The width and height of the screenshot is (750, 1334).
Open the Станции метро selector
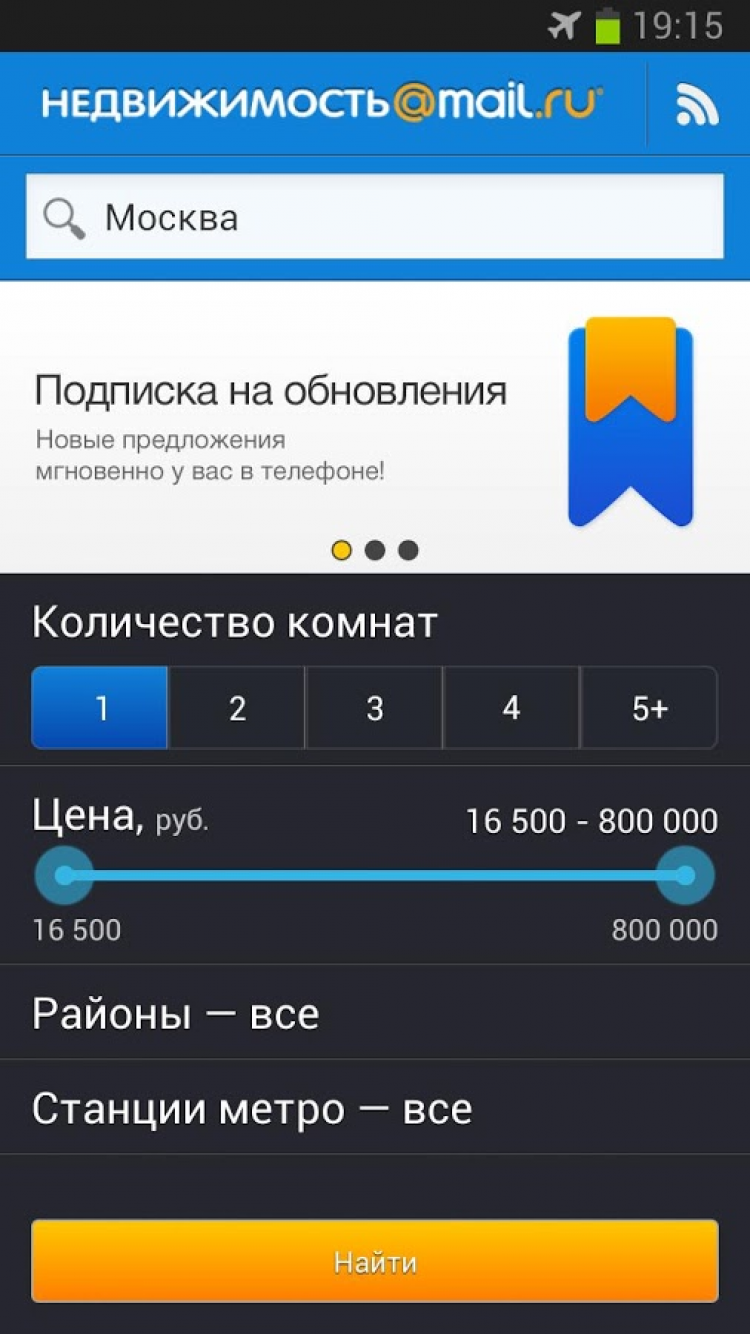[375, 1108]
